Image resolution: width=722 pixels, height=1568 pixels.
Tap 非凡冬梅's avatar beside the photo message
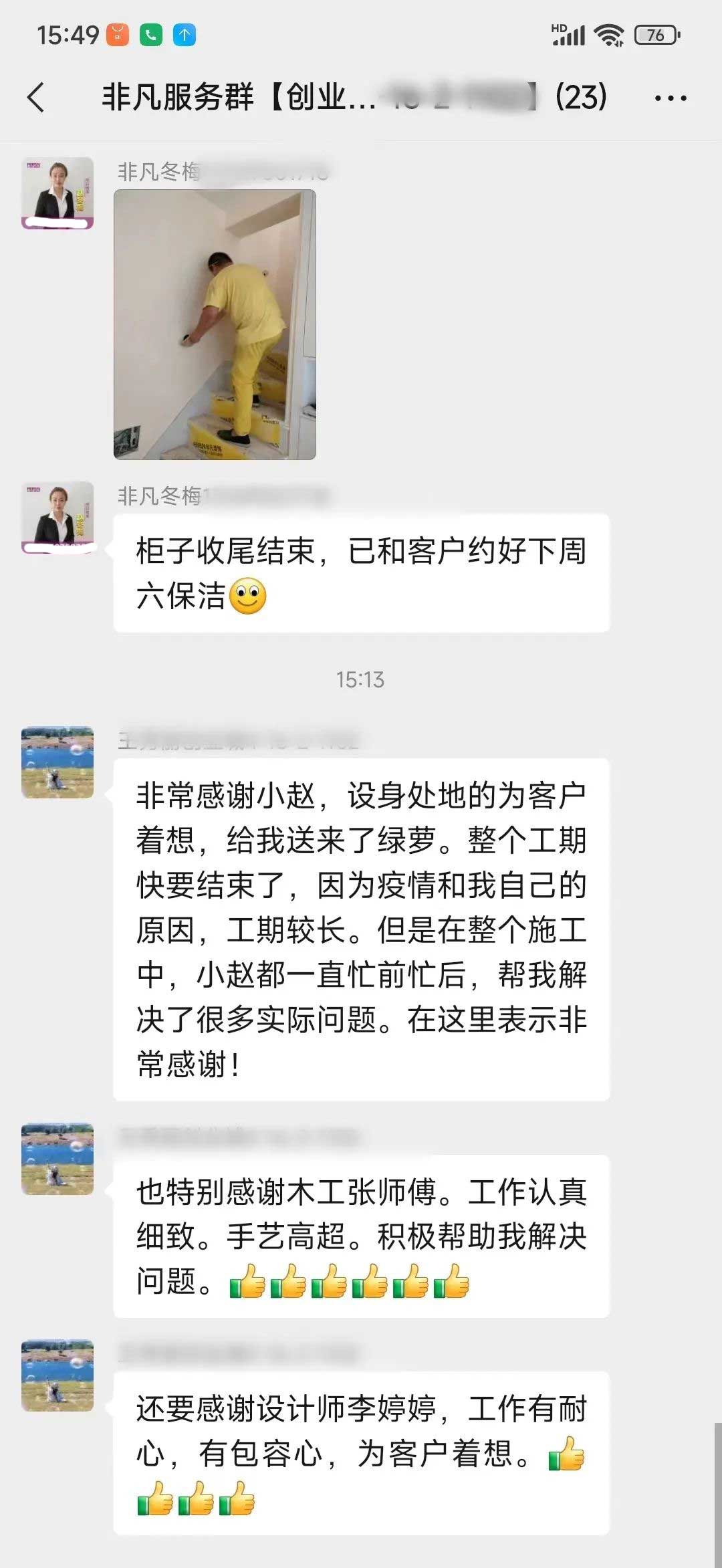tap(57, 193)
